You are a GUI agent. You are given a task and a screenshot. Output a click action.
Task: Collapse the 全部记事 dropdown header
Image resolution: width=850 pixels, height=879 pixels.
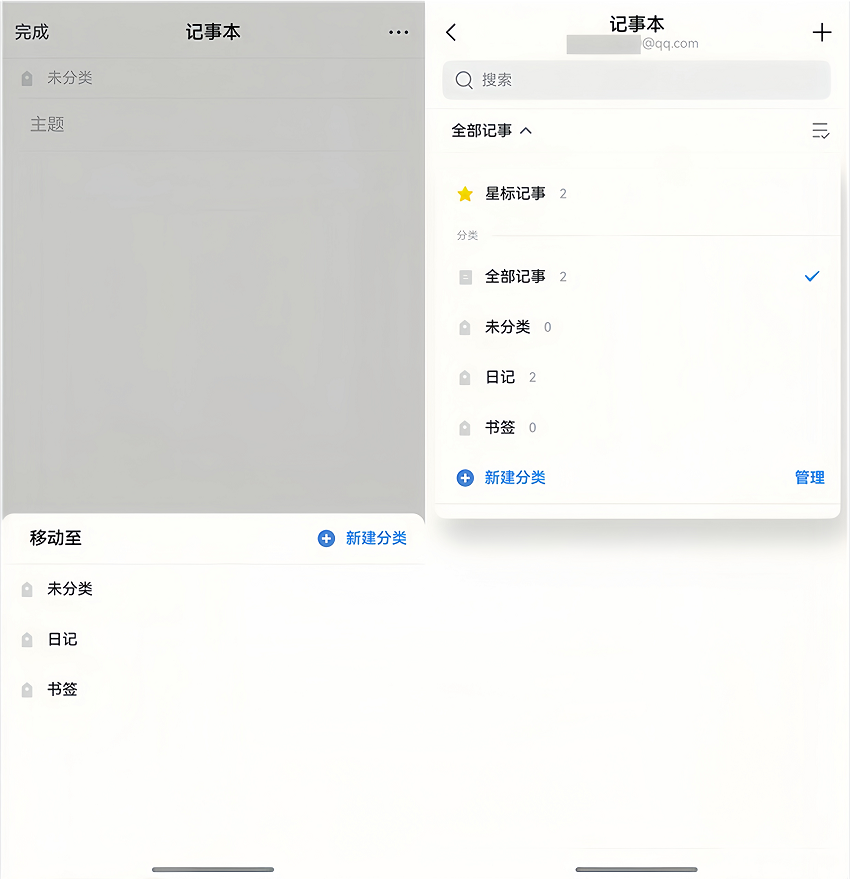pos(491,131)
